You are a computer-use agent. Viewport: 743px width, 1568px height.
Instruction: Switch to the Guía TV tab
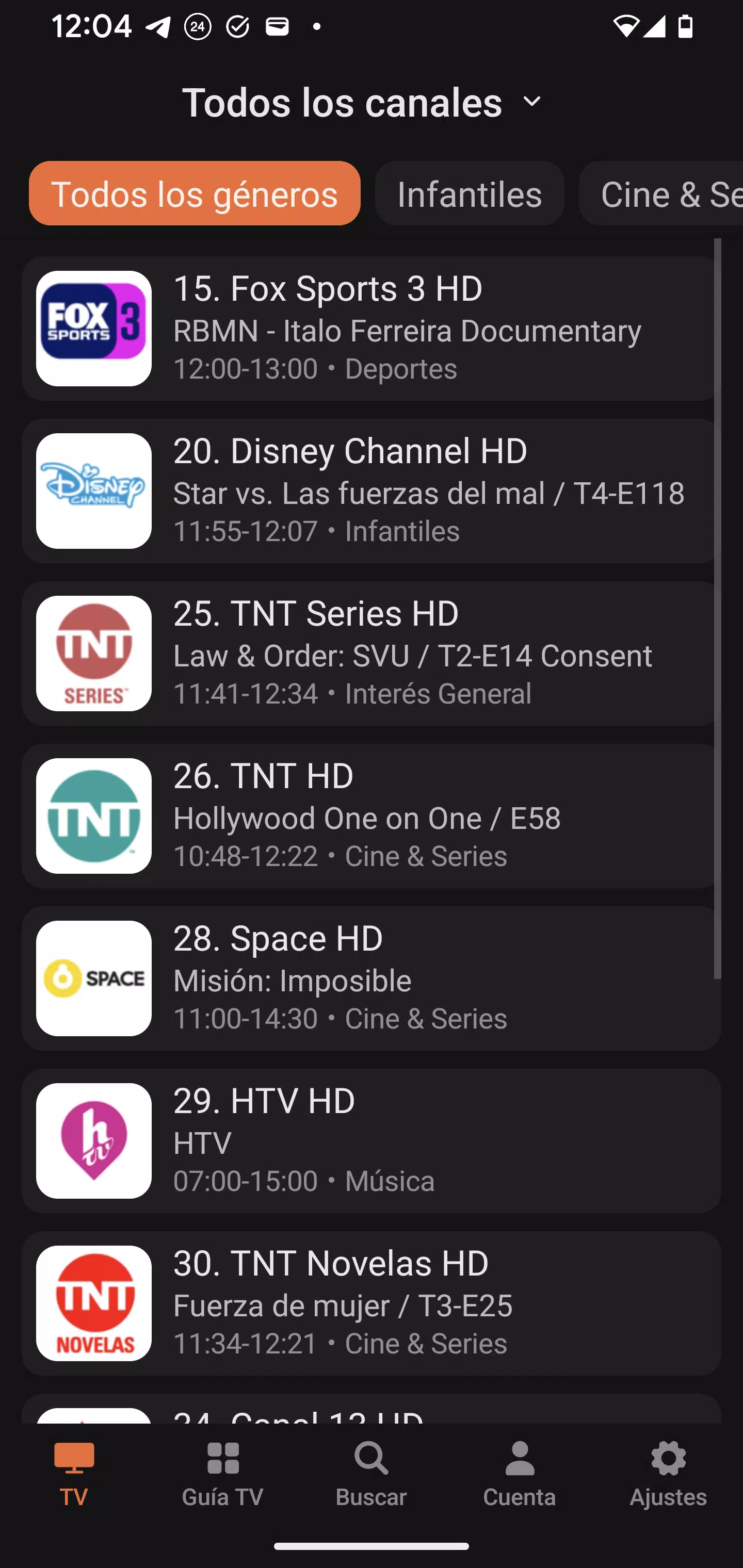point(223,1473)
